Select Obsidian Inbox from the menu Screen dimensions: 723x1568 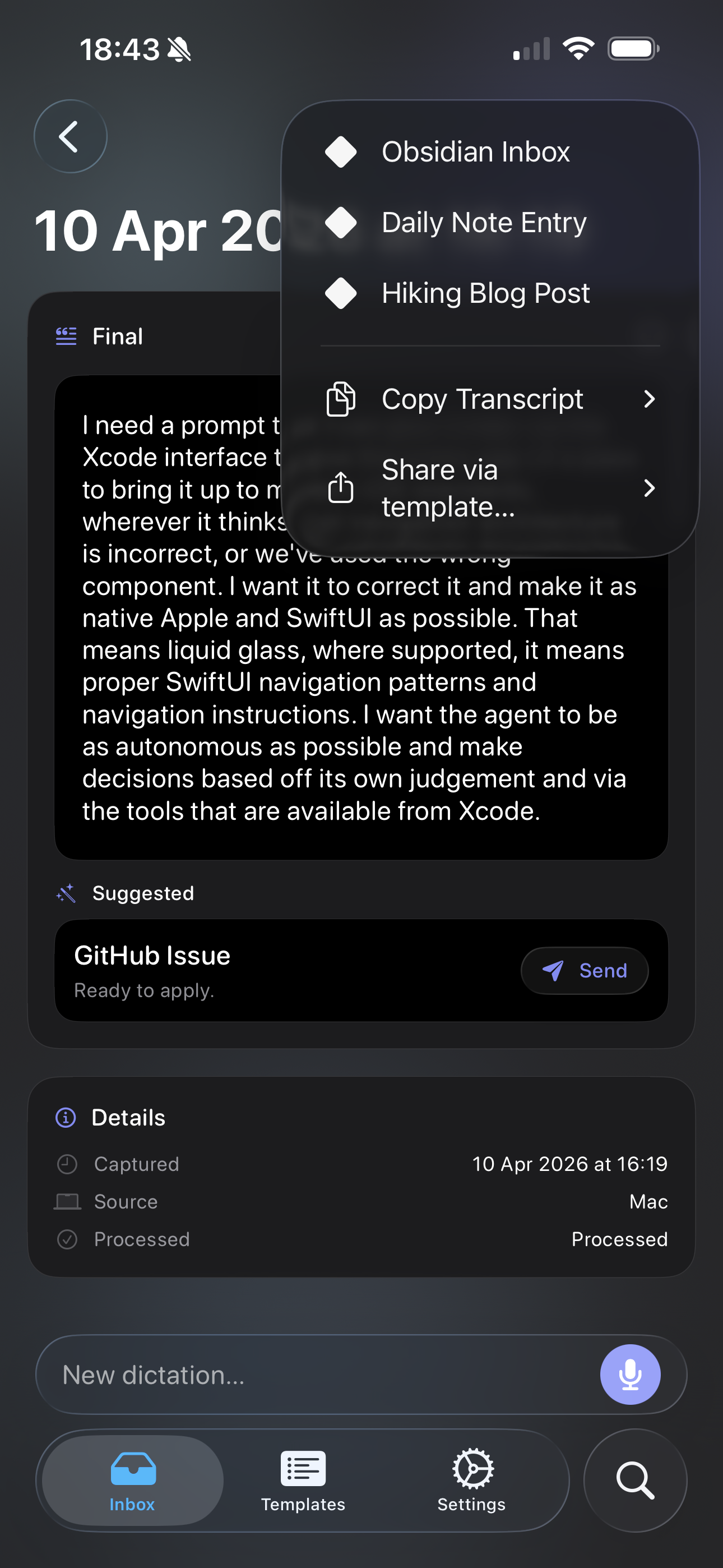pos(476,151)
